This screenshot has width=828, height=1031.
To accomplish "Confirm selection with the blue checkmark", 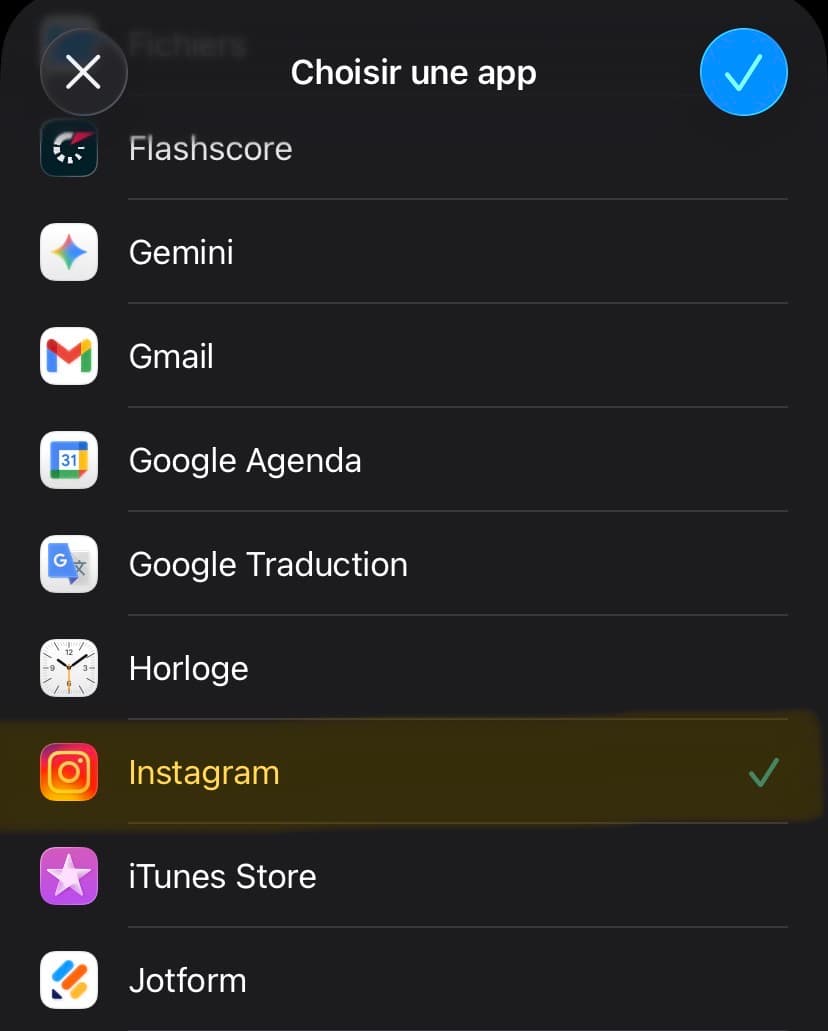I will point(744,72).
